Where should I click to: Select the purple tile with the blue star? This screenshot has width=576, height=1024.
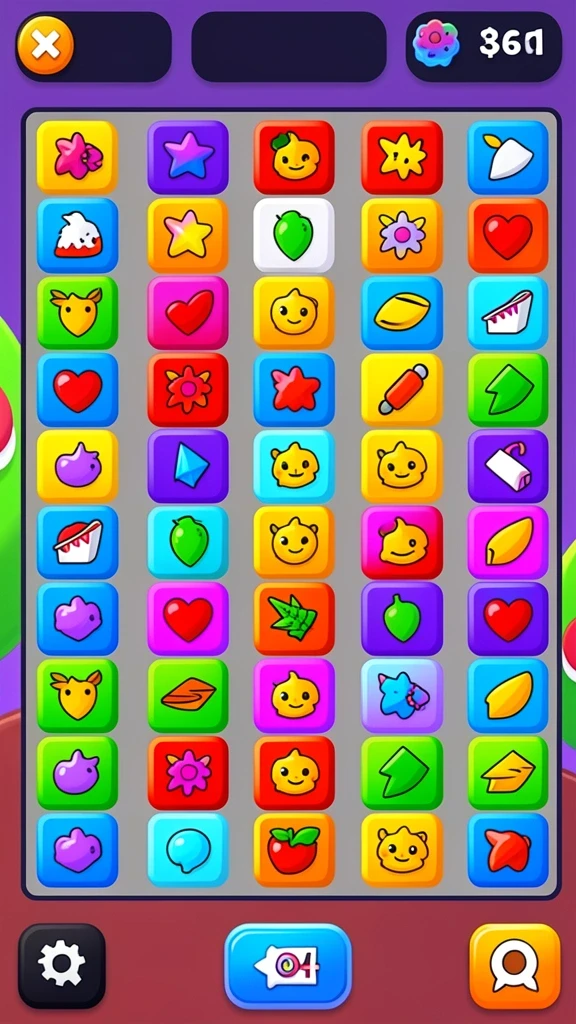click(x=188, y=157)
